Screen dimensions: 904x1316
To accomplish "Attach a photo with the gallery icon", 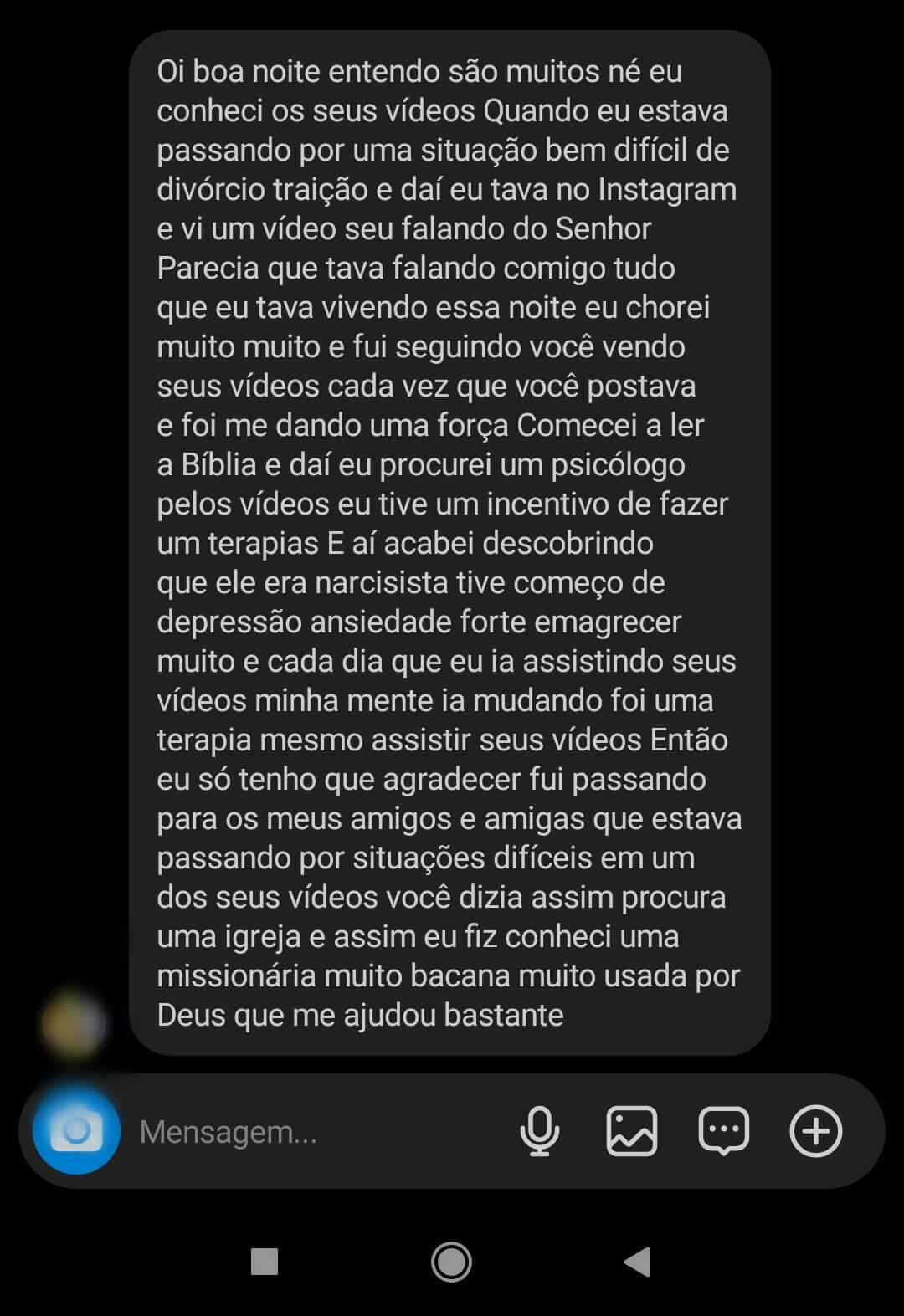I will (632, 1133).
